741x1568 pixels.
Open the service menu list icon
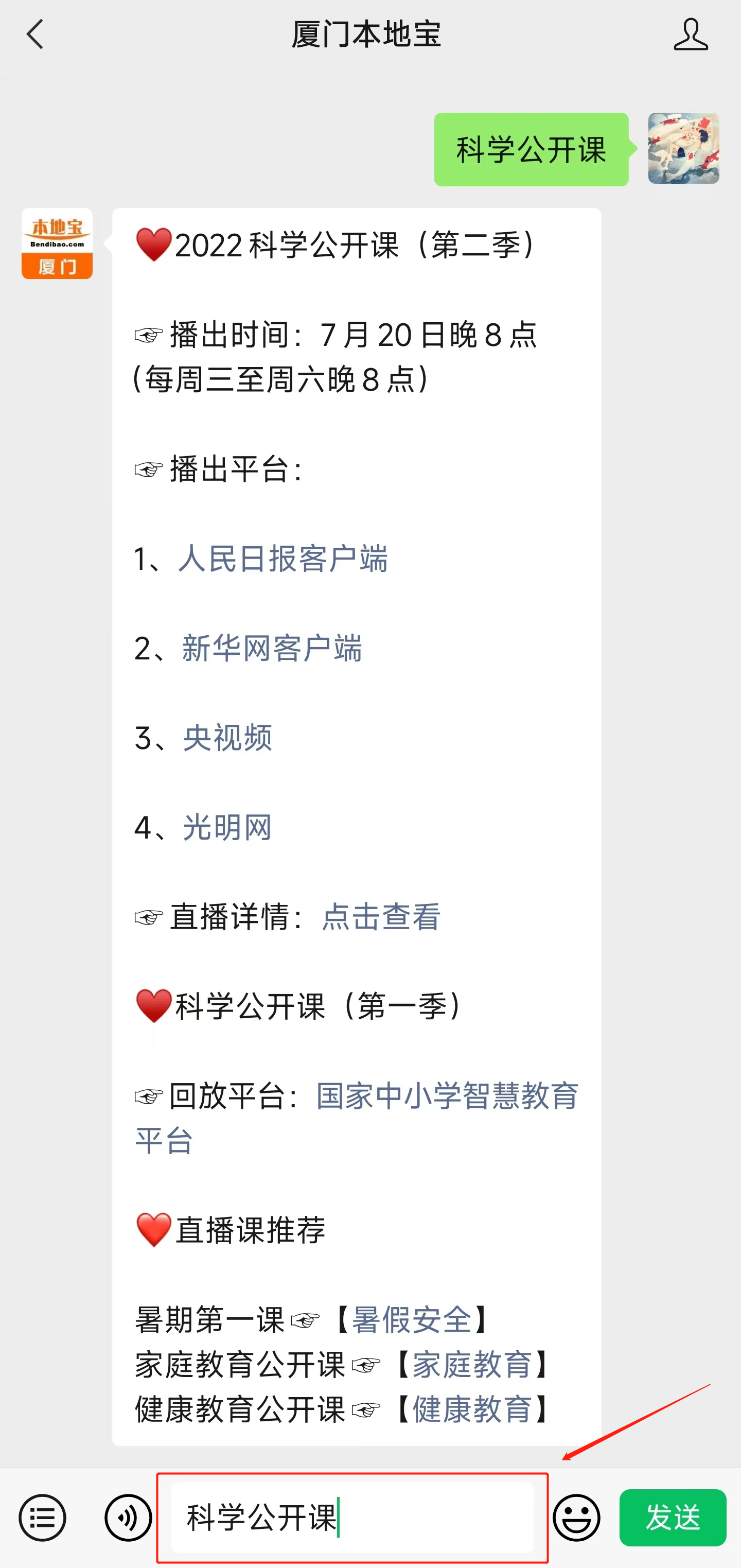pyautogui.click(x=42, y=1518)
